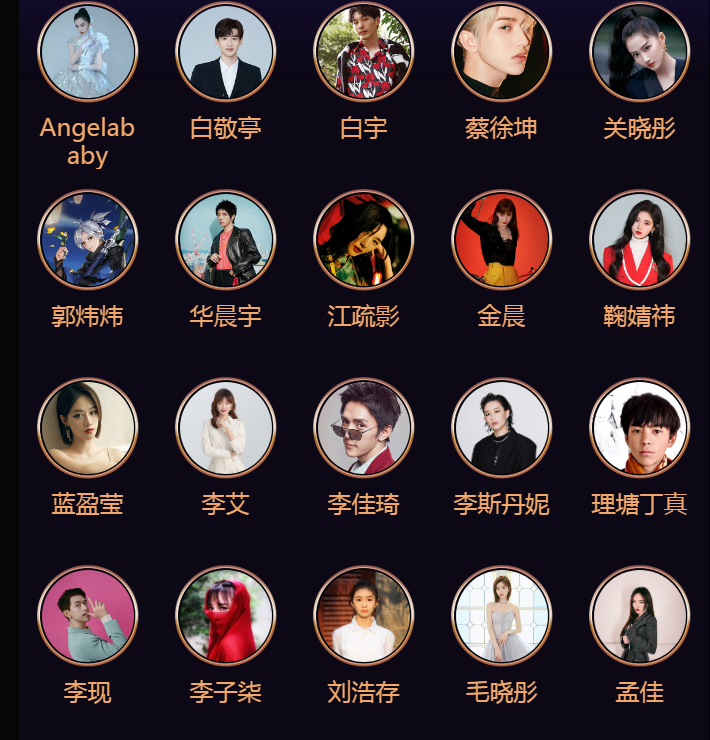This screenshot has width=710, height=740.
Task: View 江疏影's page
Action: tap(364, 240)
